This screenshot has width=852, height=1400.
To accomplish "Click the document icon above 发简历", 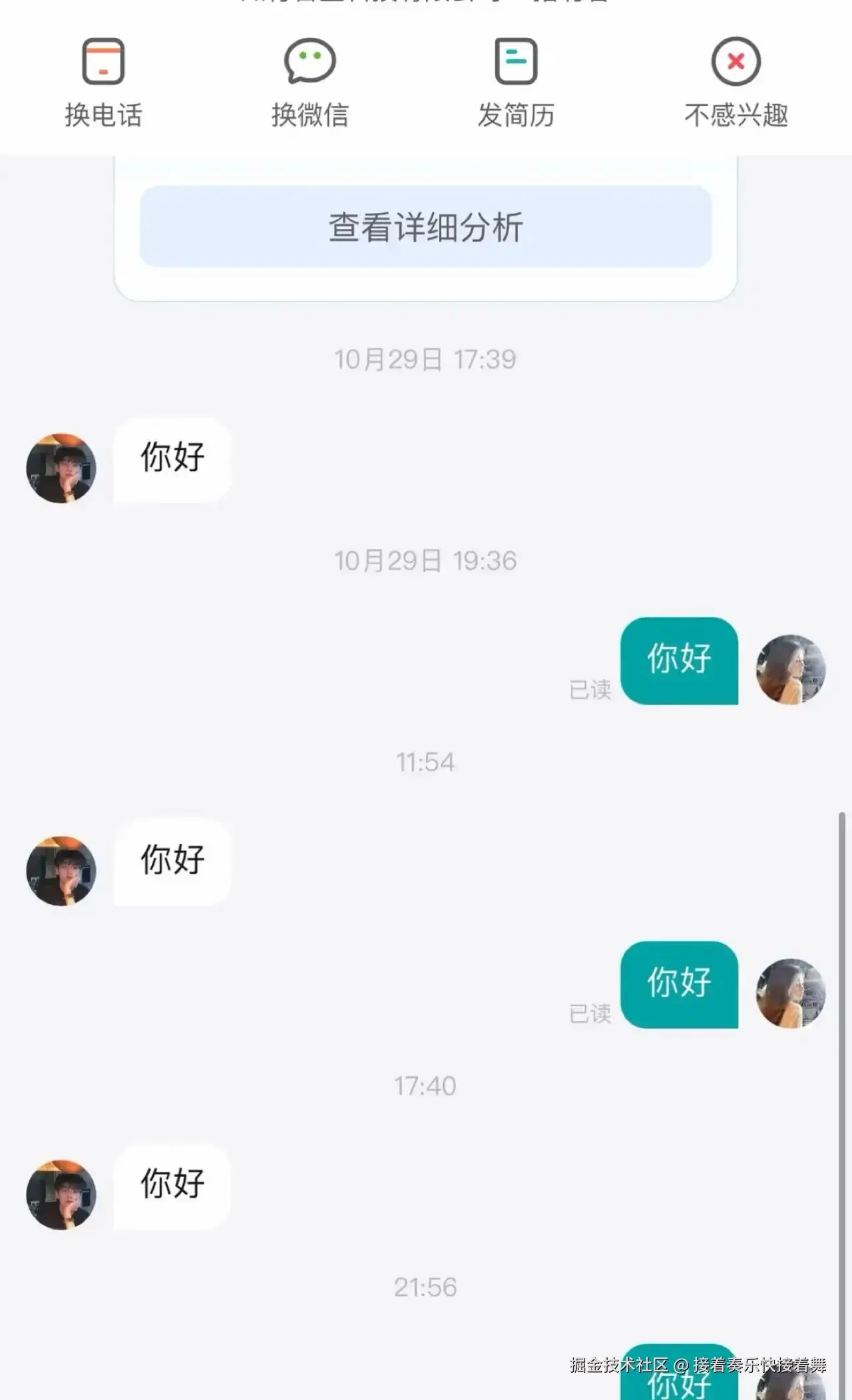I will click(515, 60).
